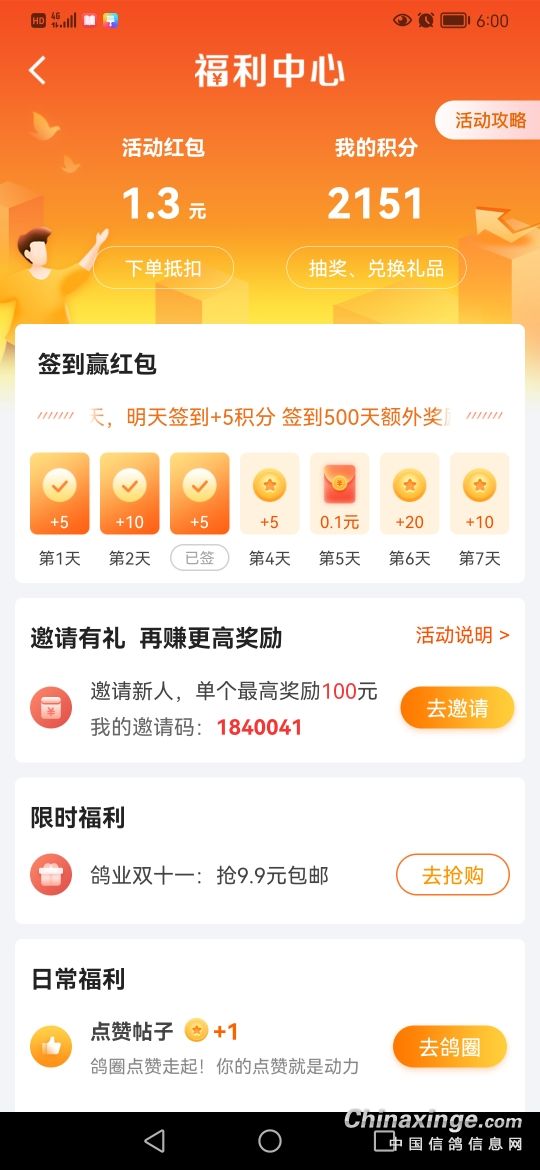Open the 活动攻略 guide
Image resolution: width=540 pixels, height=1170 pixels.
coord(489,120)
